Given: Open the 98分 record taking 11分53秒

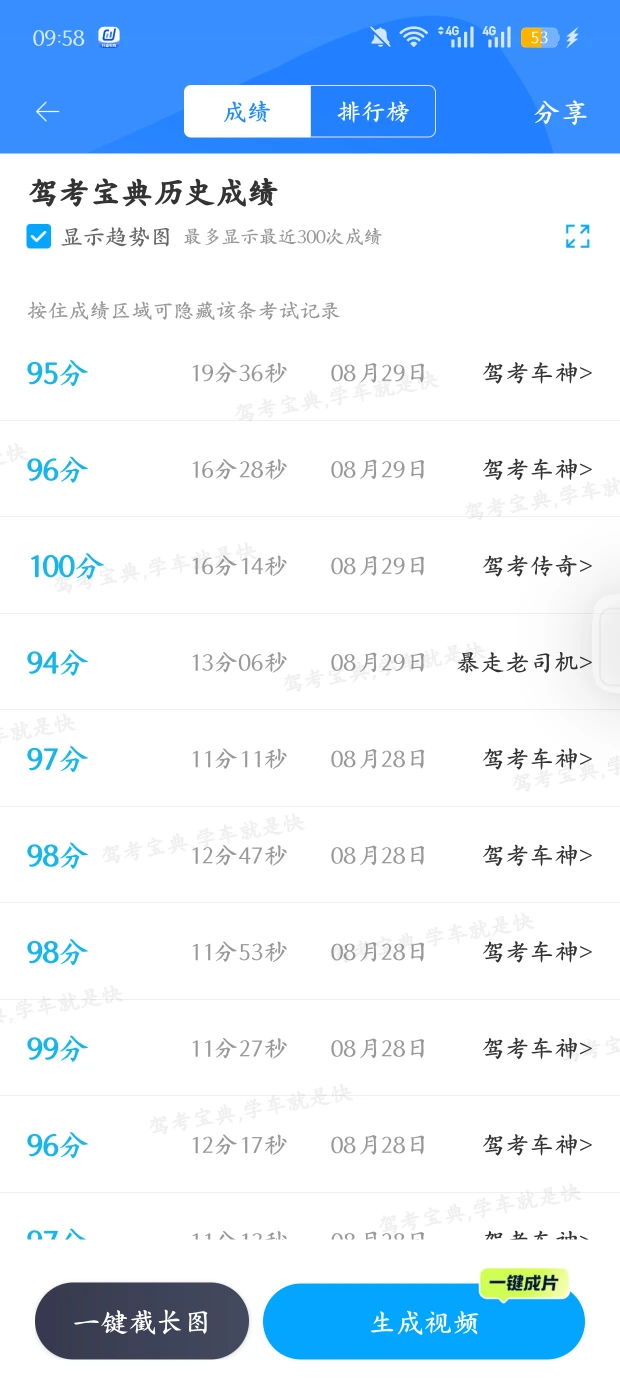Looking at the screenshot, I should pos(310,952).
